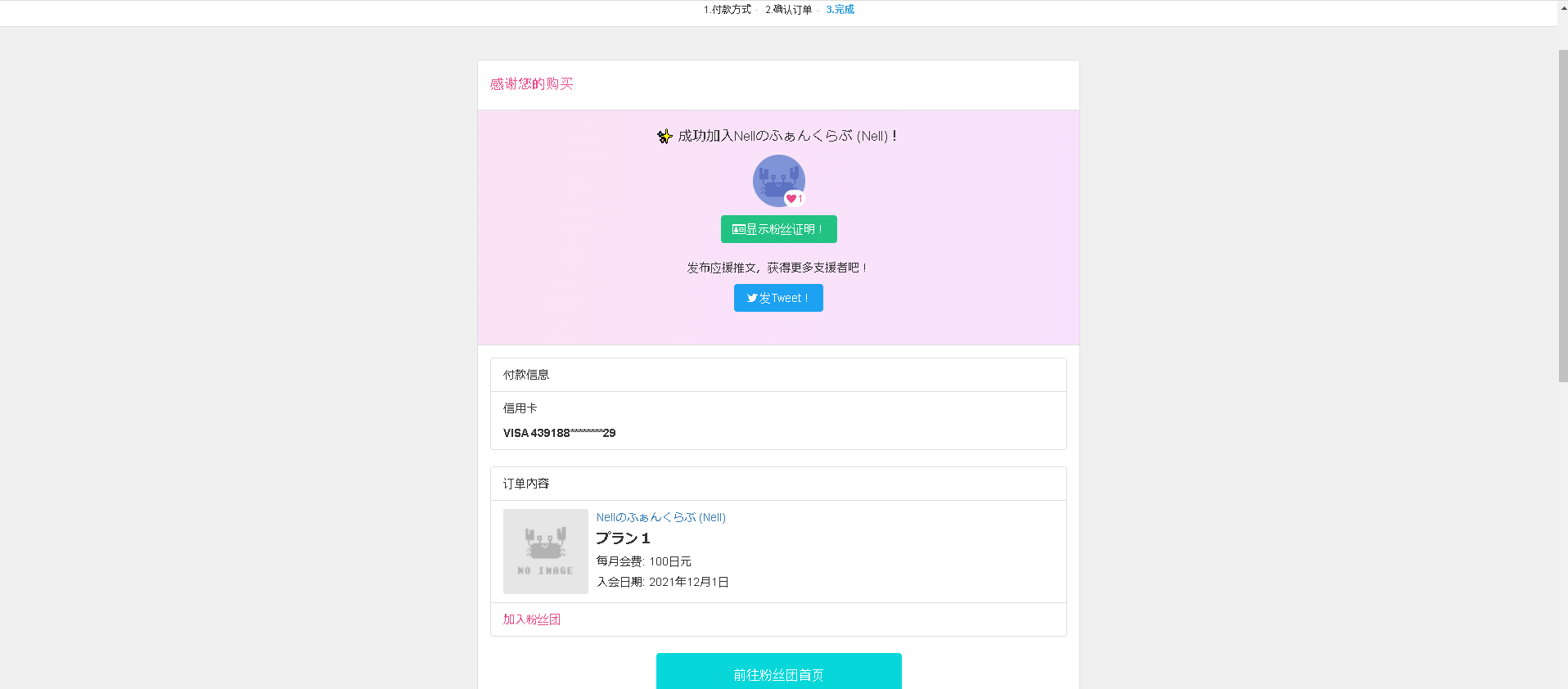1568x689 pixels.
Task: Open the crab avatar of Nell's fan club
Action: [778, 180]
